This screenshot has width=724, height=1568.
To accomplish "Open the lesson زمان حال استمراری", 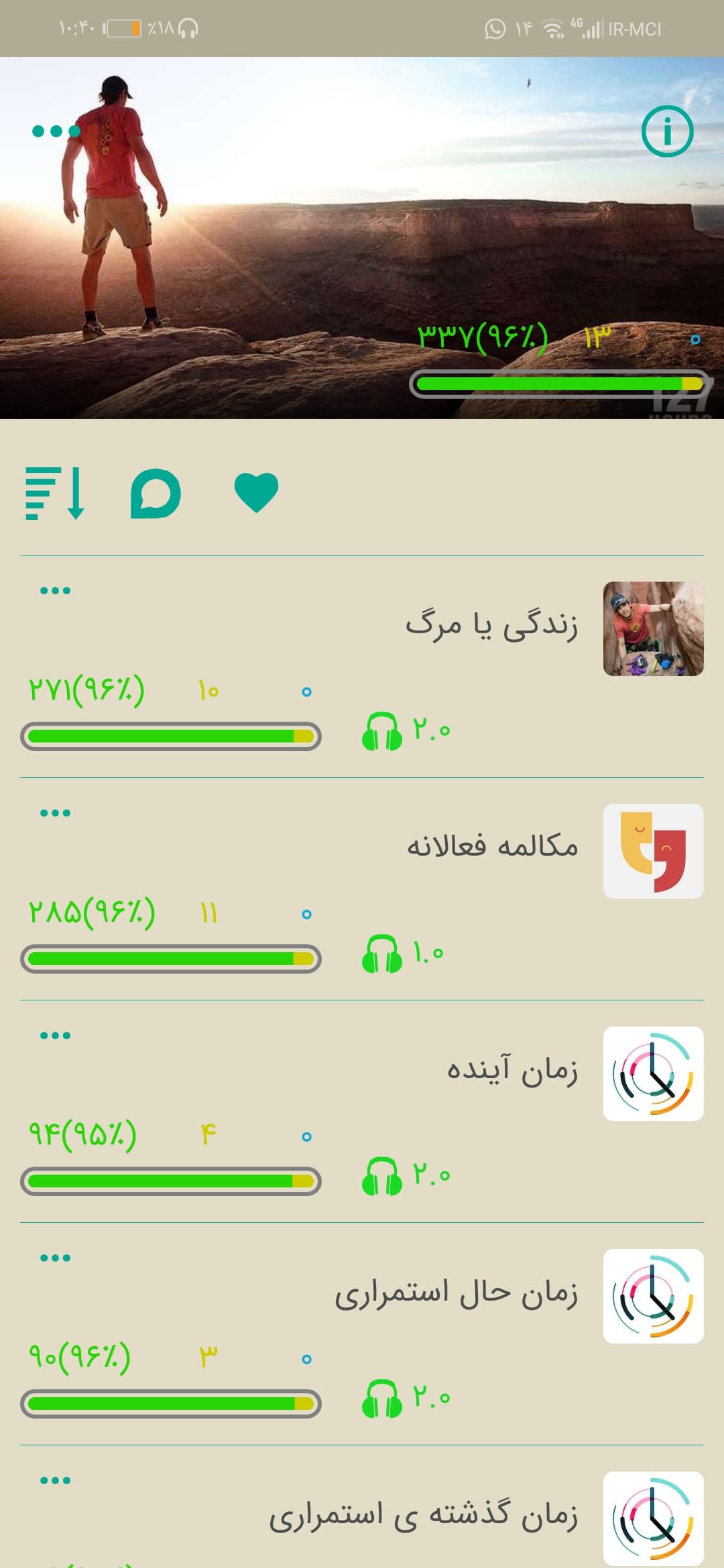I will click(456, 1292).
